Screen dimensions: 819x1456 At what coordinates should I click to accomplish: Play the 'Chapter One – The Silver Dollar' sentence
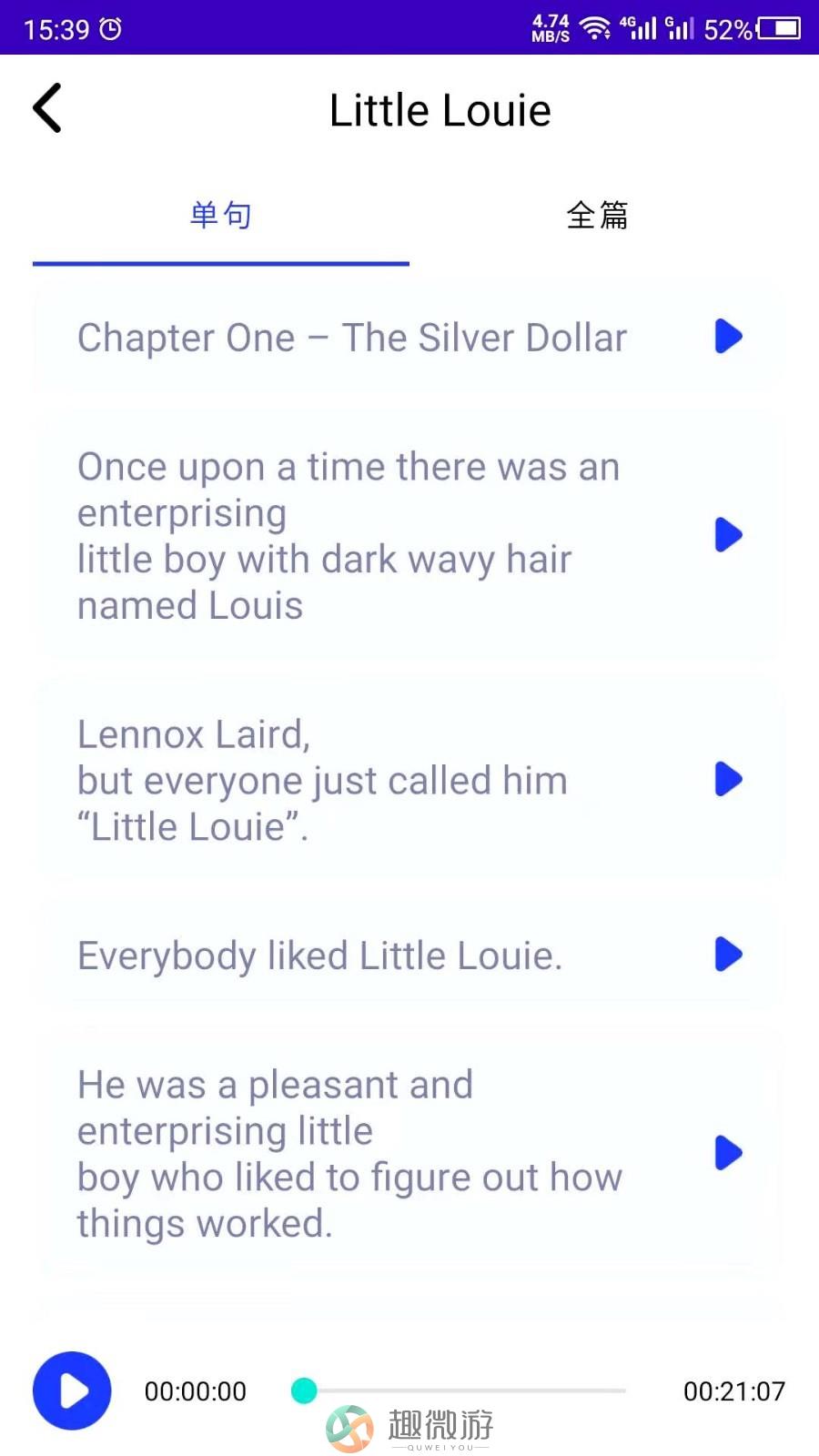[x=728, y=337]
